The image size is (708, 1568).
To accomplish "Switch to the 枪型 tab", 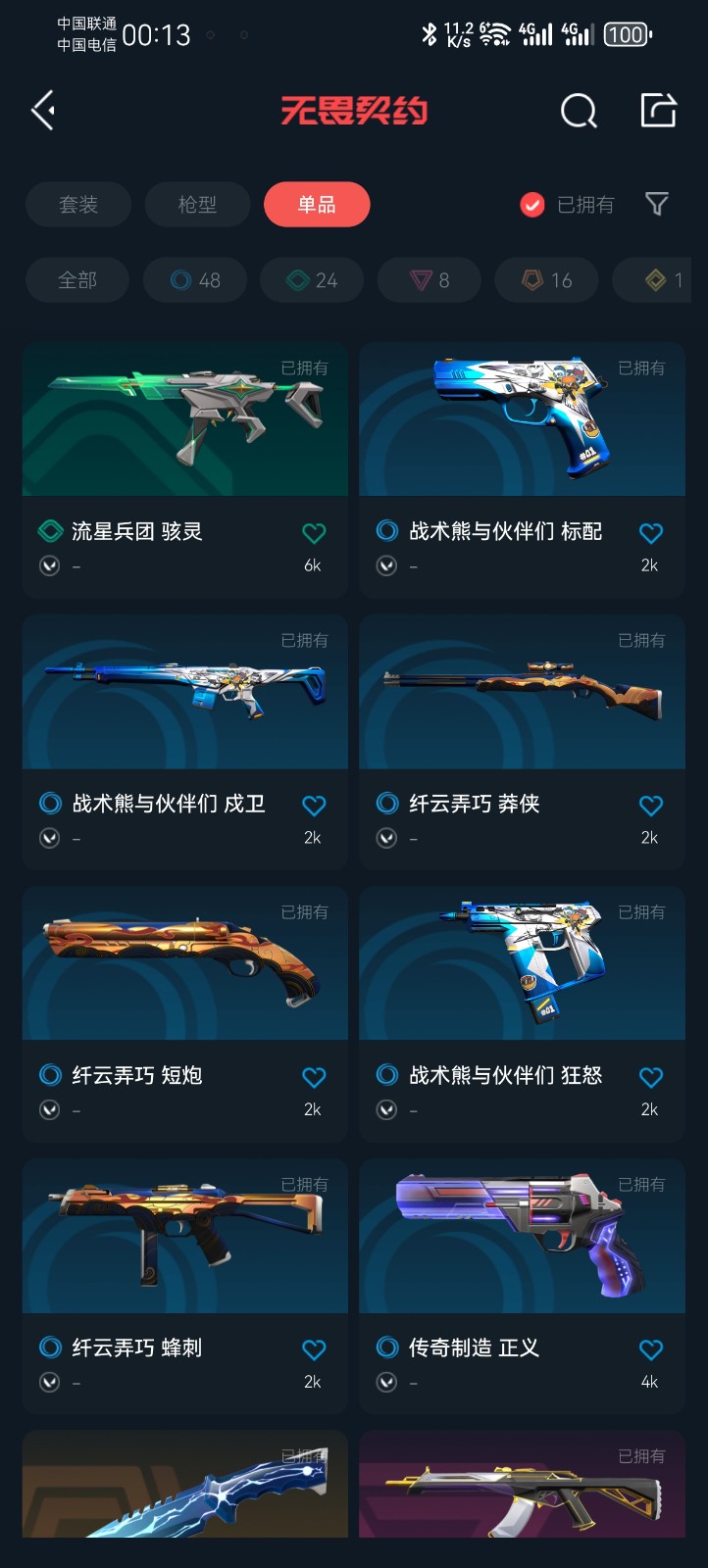I will 197,205.
